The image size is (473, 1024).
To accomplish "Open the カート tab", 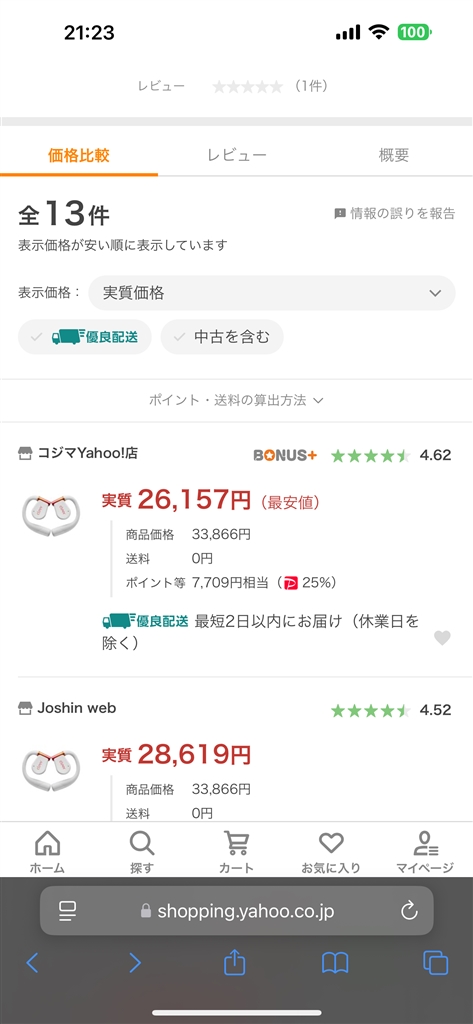I will (x=236, y=852).
